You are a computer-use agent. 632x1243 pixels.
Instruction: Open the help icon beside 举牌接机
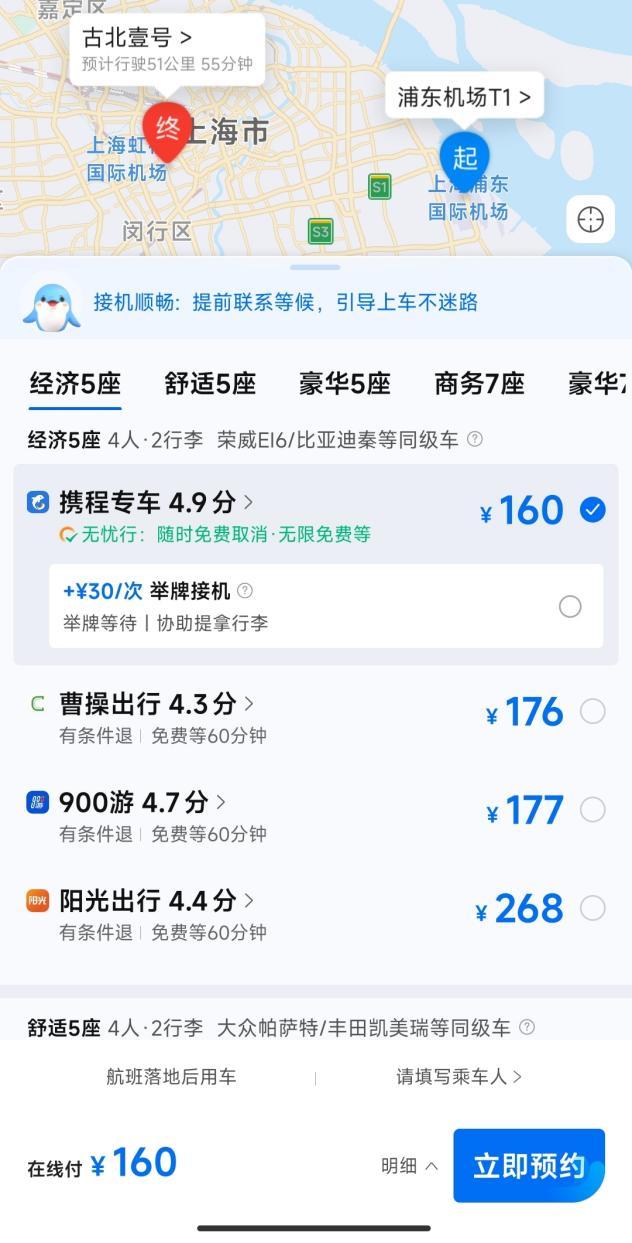[x=245, y=591]
